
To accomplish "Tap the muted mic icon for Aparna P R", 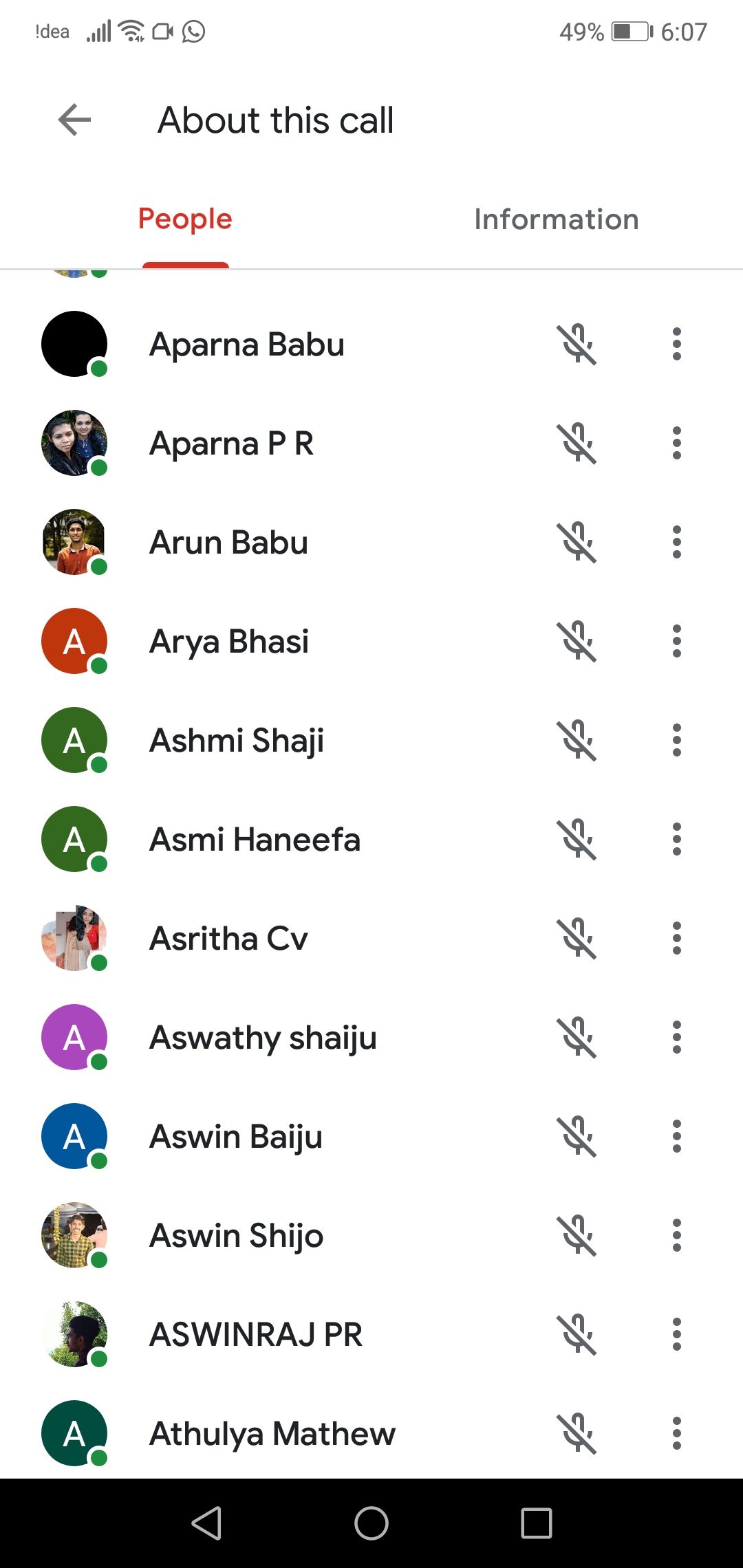I will (578, 443).
